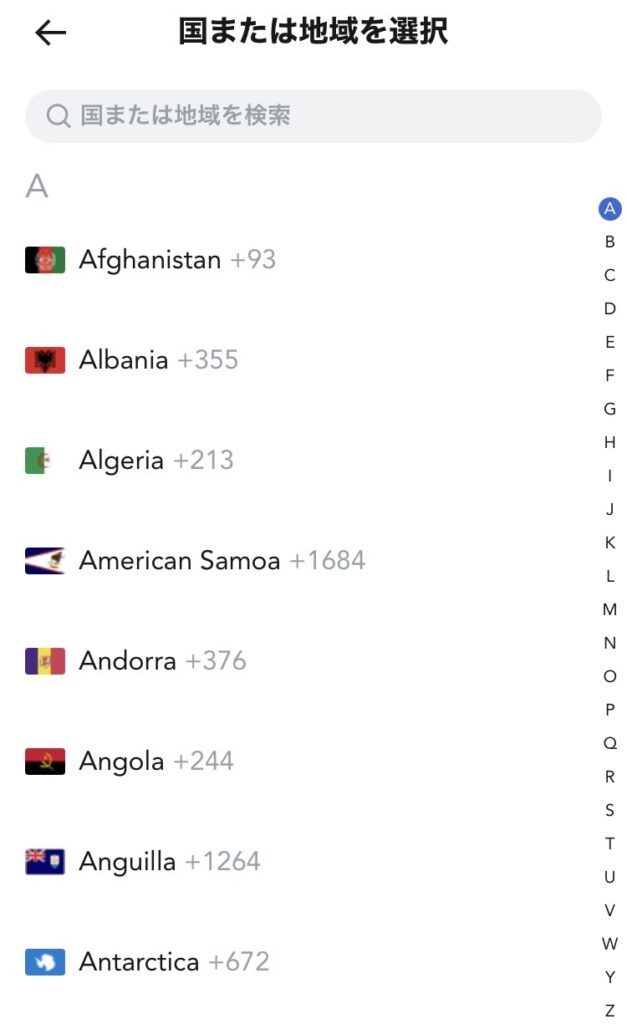Jump to letter M in the index
The width and height of the screenshot is (627, 1024).
[x=610, y=609]
